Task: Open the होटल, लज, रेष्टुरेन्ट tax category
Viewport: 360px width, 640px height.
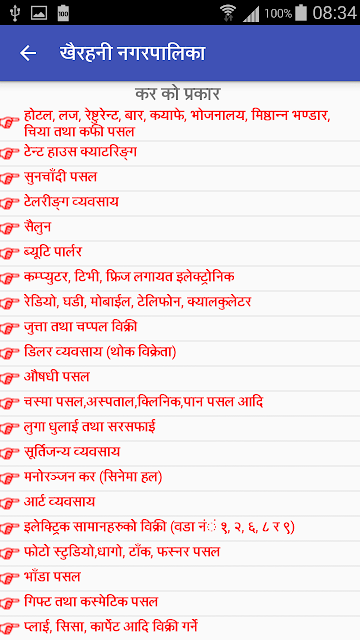Action: point(180,123)
